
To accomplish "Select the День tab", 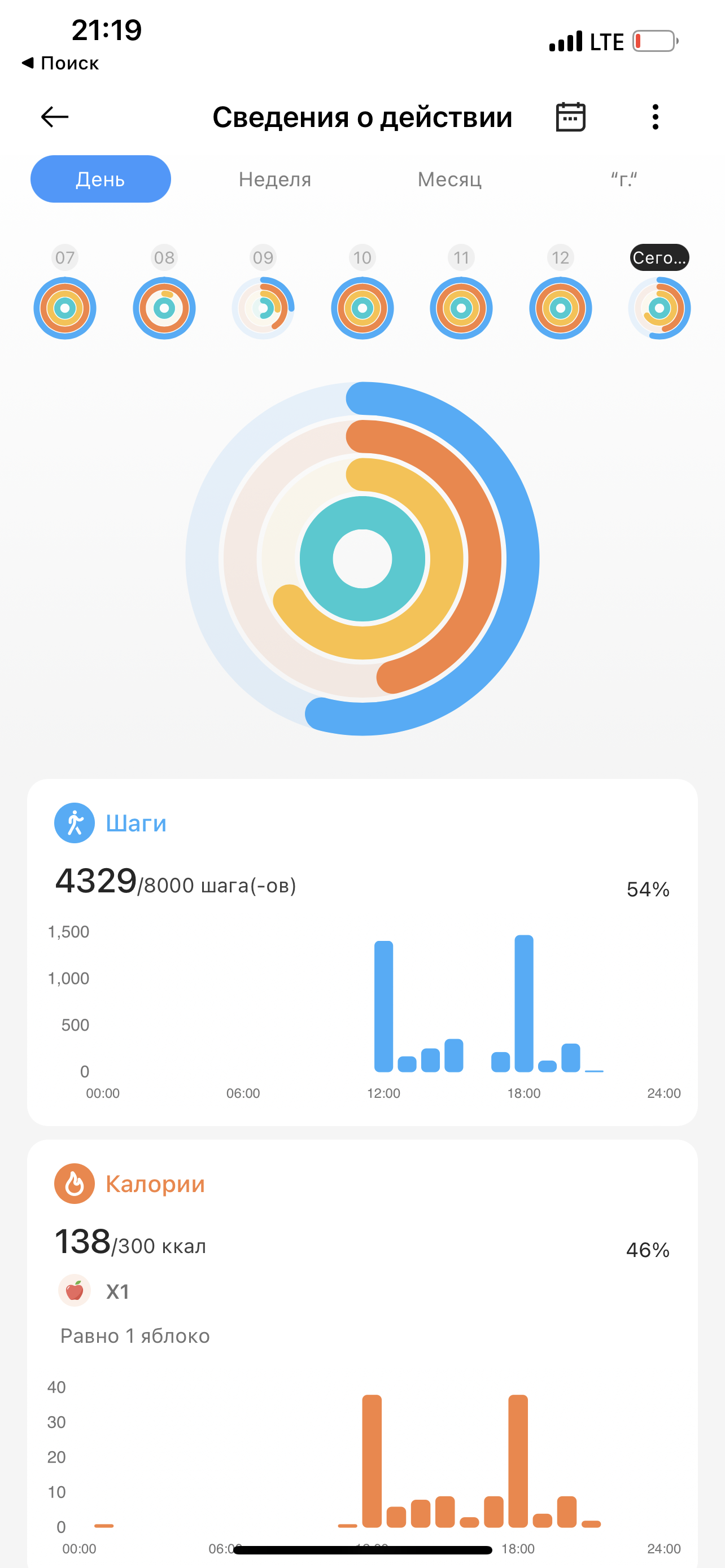I will [101, 179].
